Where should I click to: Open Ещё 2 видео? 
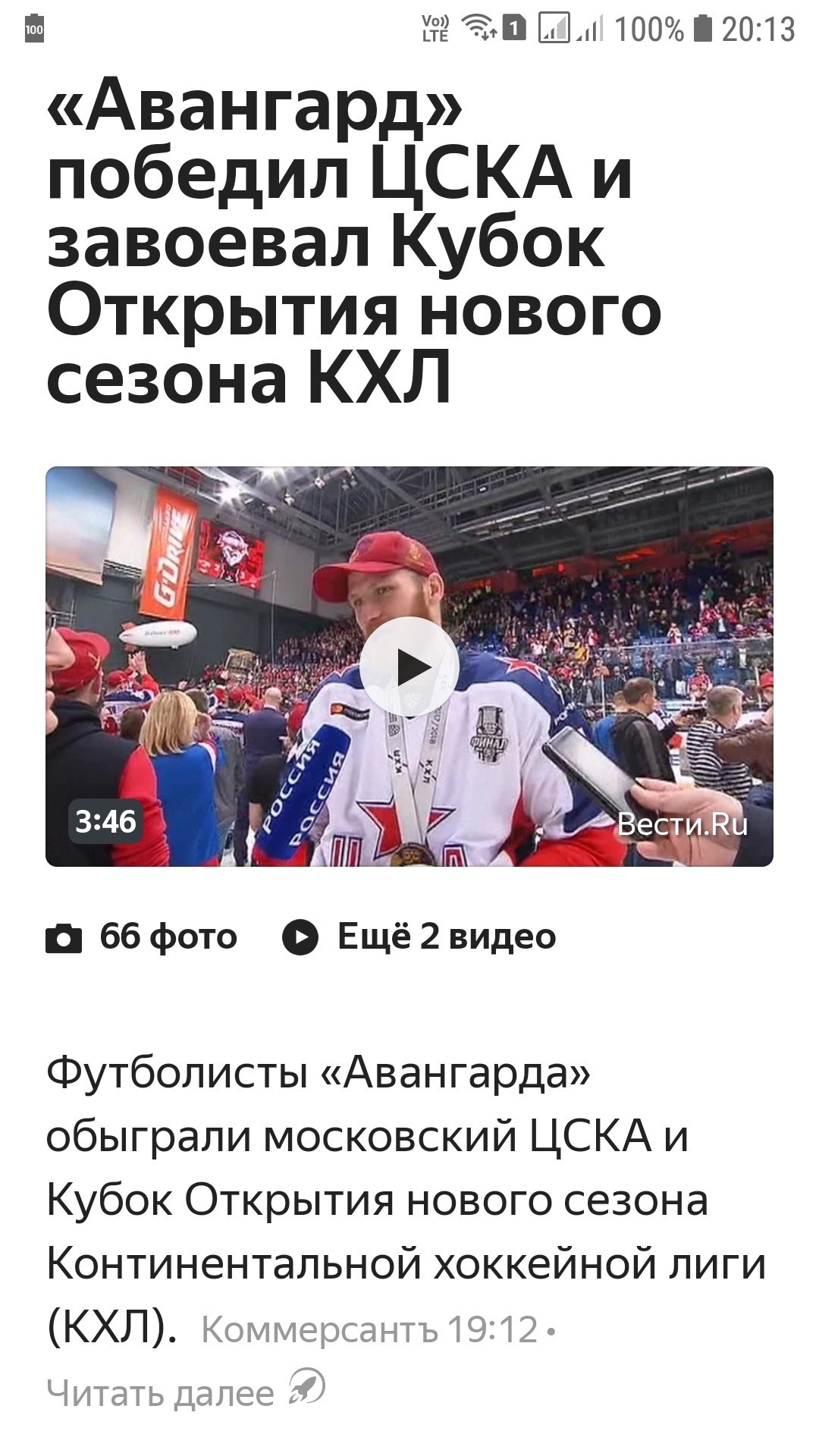click(419, 937)
